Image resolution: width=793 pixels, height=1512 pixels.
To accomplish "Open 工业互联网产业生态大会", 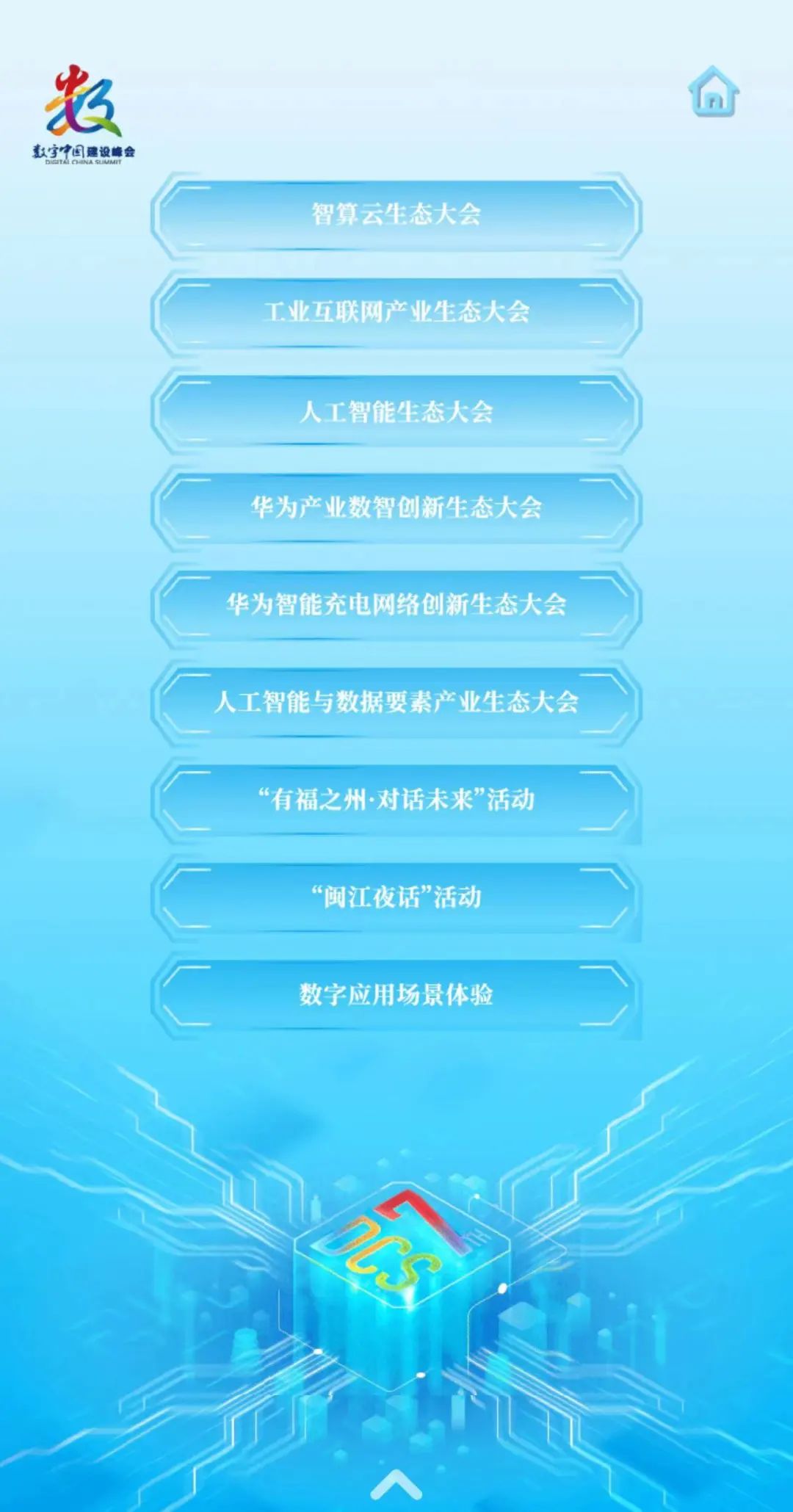I will click(396, 312).
